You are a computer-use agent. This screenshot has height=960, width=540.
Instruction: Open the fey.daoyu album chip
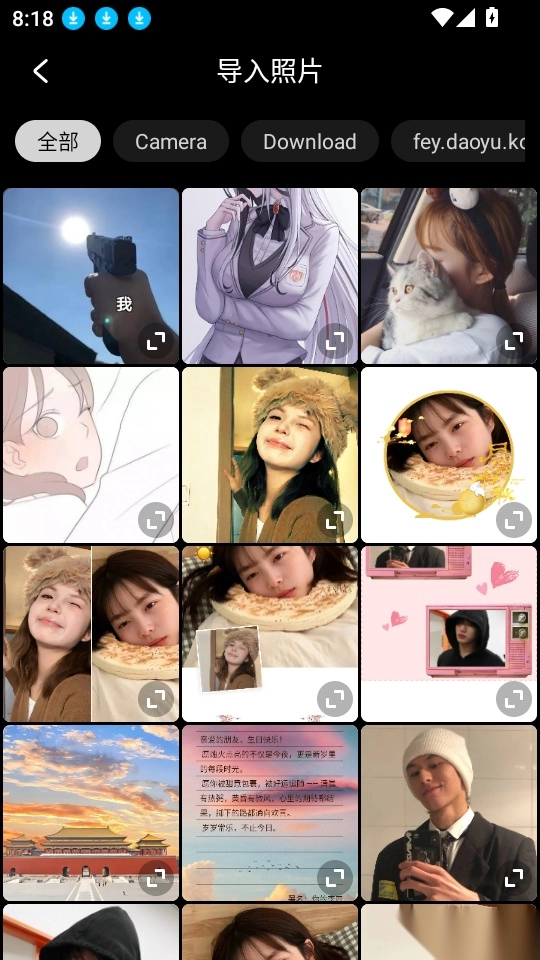458,141
